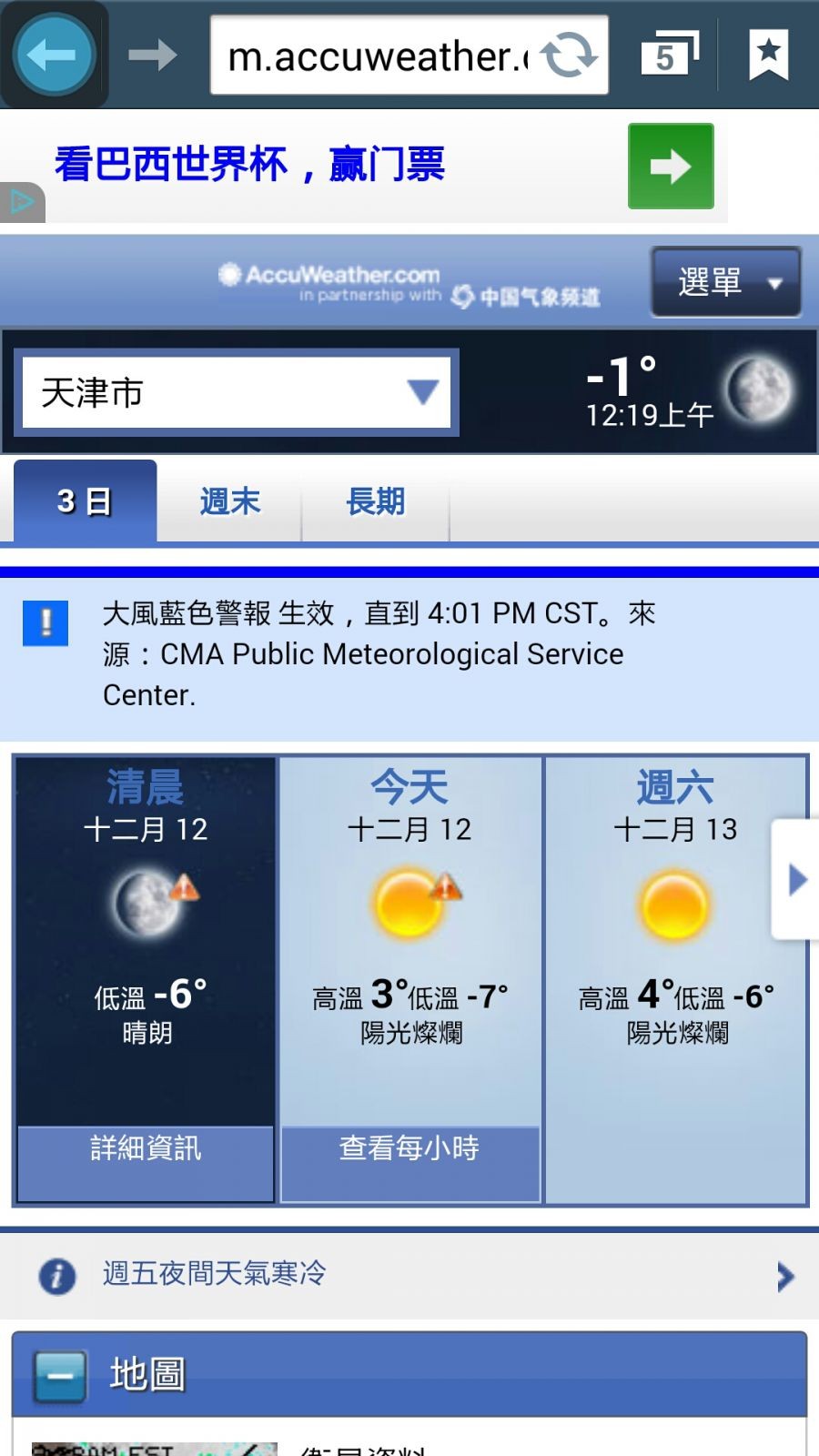Open the browser tabs switcher
Image resolution: width=819 pixels, height=1456 pixels.
pos(669,56)
